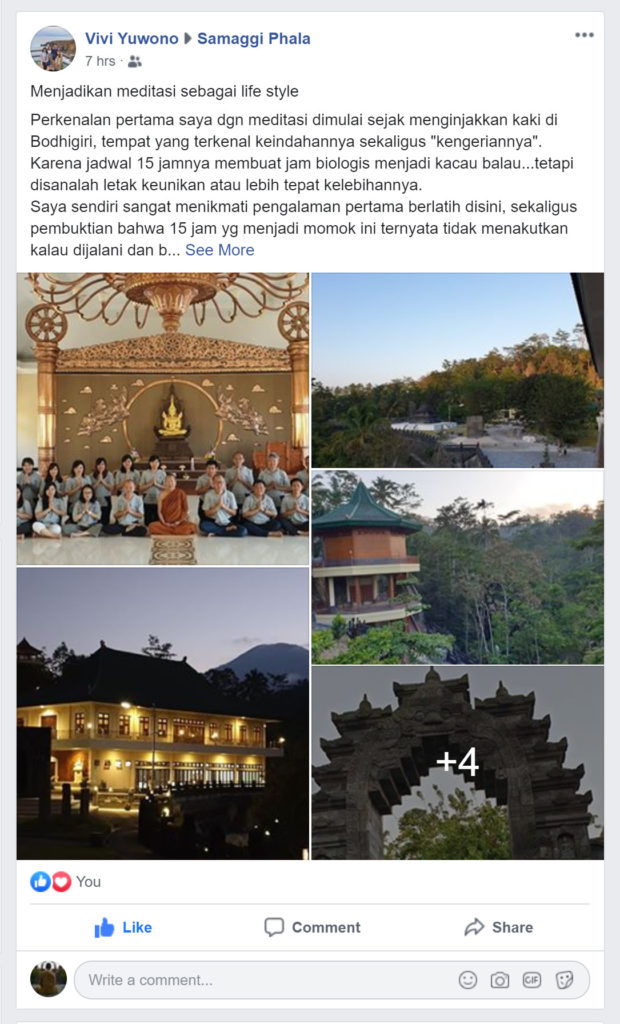Image resolution: width=620 pixels, height=1024 pixels.
Task: Open the post timestamp 7 hrs
Action: (99, 61)
